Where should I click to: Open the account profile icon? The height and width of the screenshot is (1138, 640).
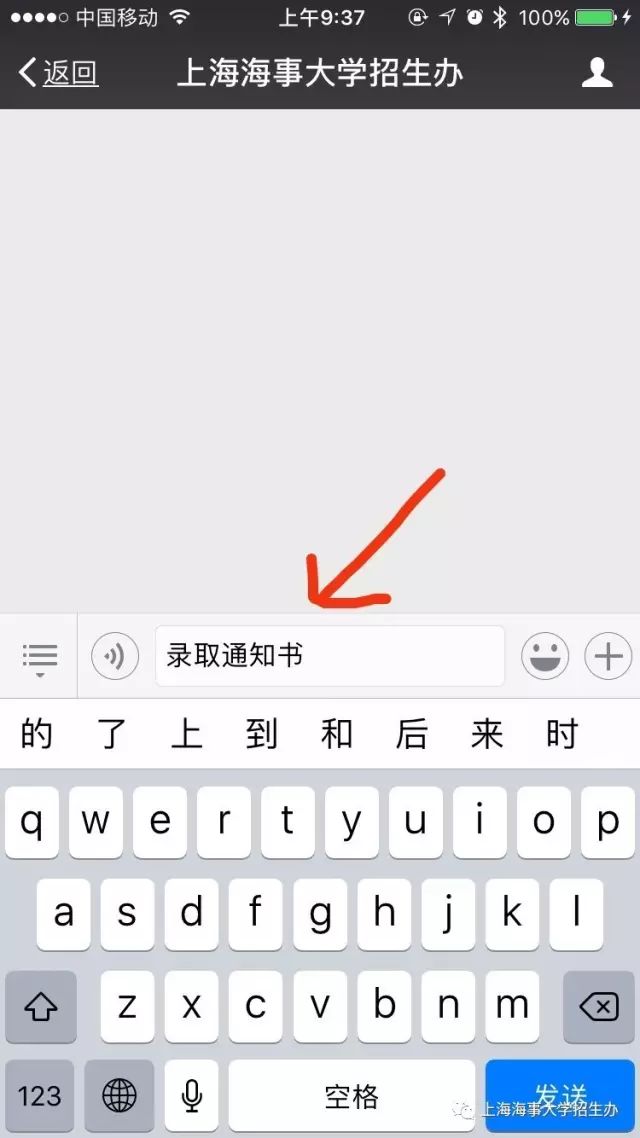click(x=597, y=73)
